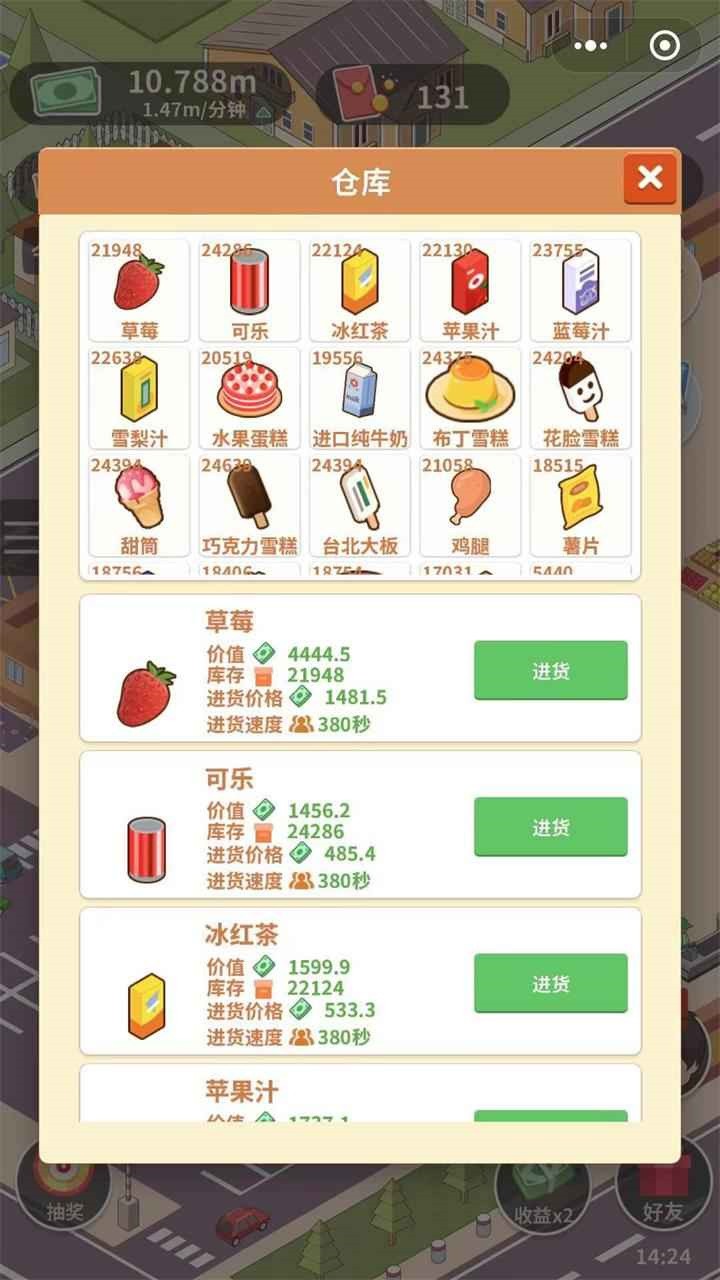Viewport: 720px width, 1280px height.
Task: Close the 仓库 warehouse dialog
Action: pyautogui.click(x=650, y=179)
